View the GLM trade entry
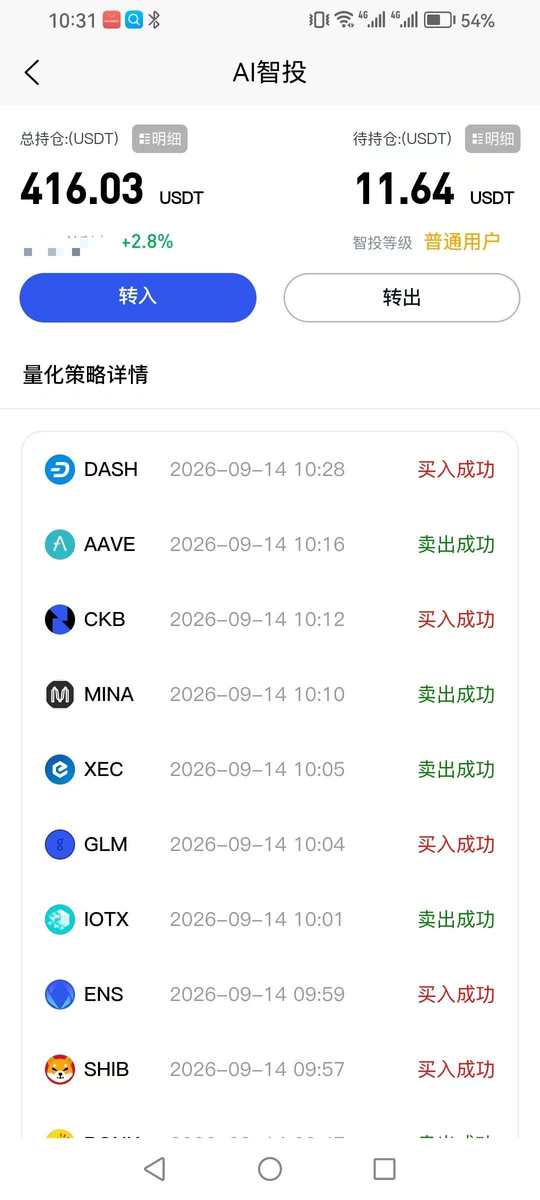 tap(270, 844)
